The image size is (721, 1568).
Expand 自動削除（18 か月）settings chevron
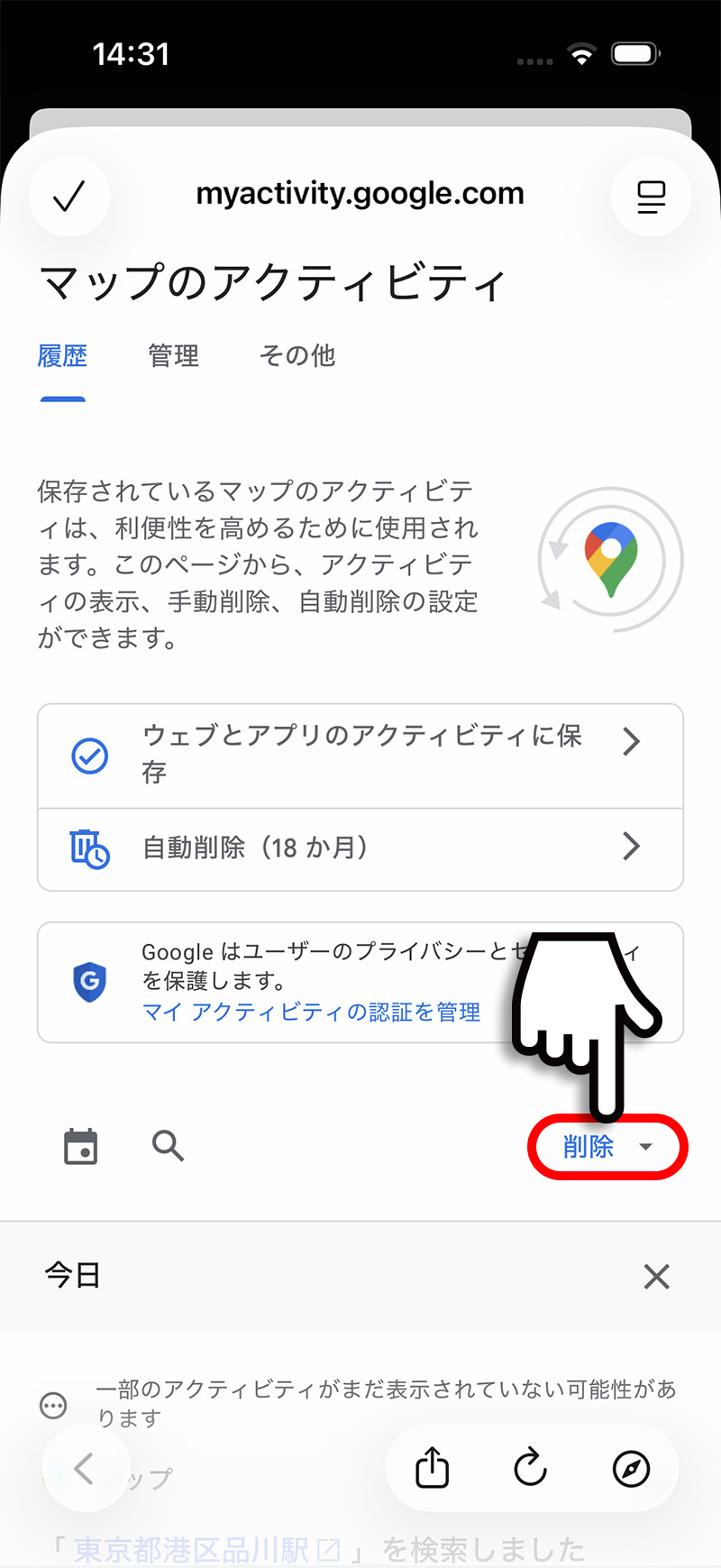(632, 847)
